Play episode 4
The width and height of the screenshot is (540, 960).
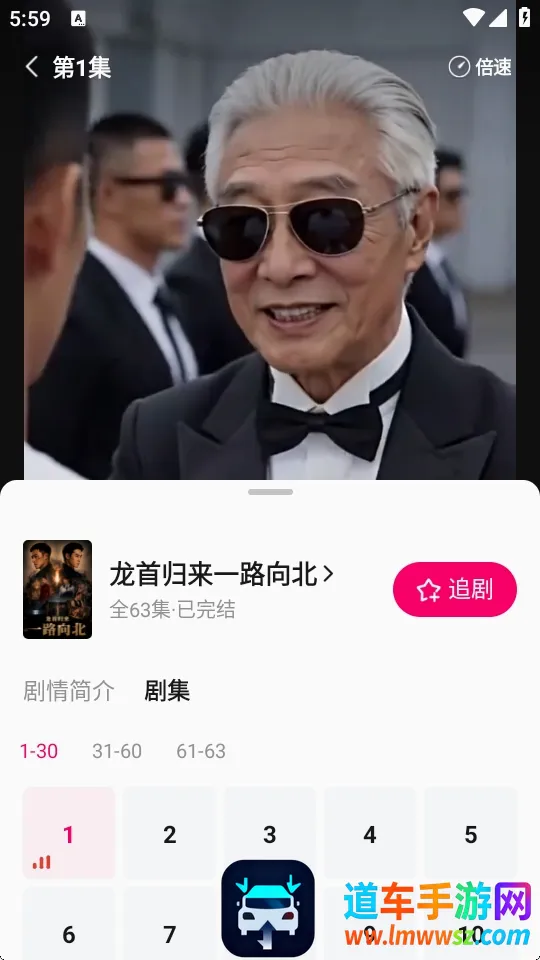click(x=370, y=833)
